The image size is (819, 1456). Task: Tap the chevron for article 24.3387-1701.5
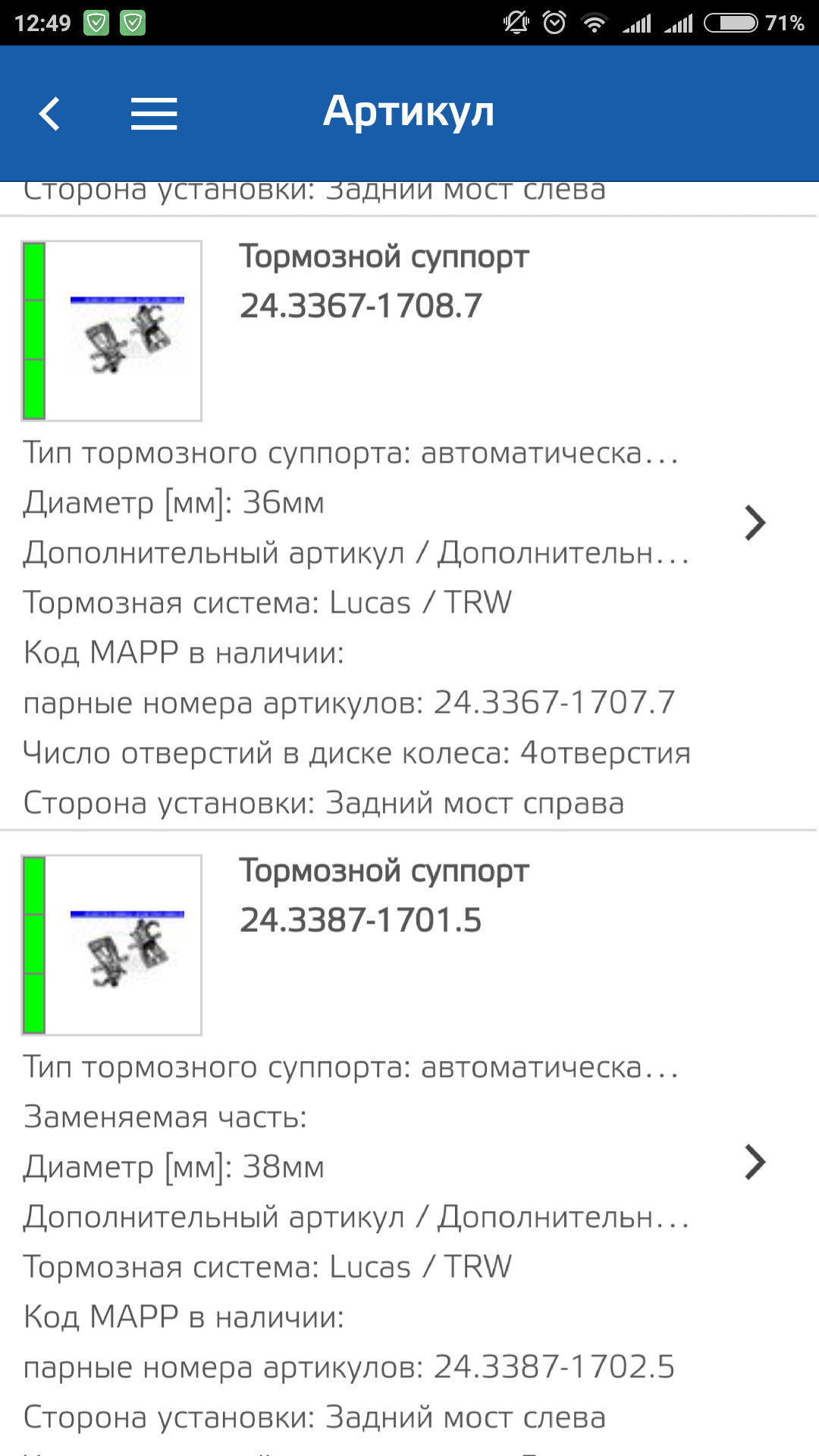[755, 1163]
